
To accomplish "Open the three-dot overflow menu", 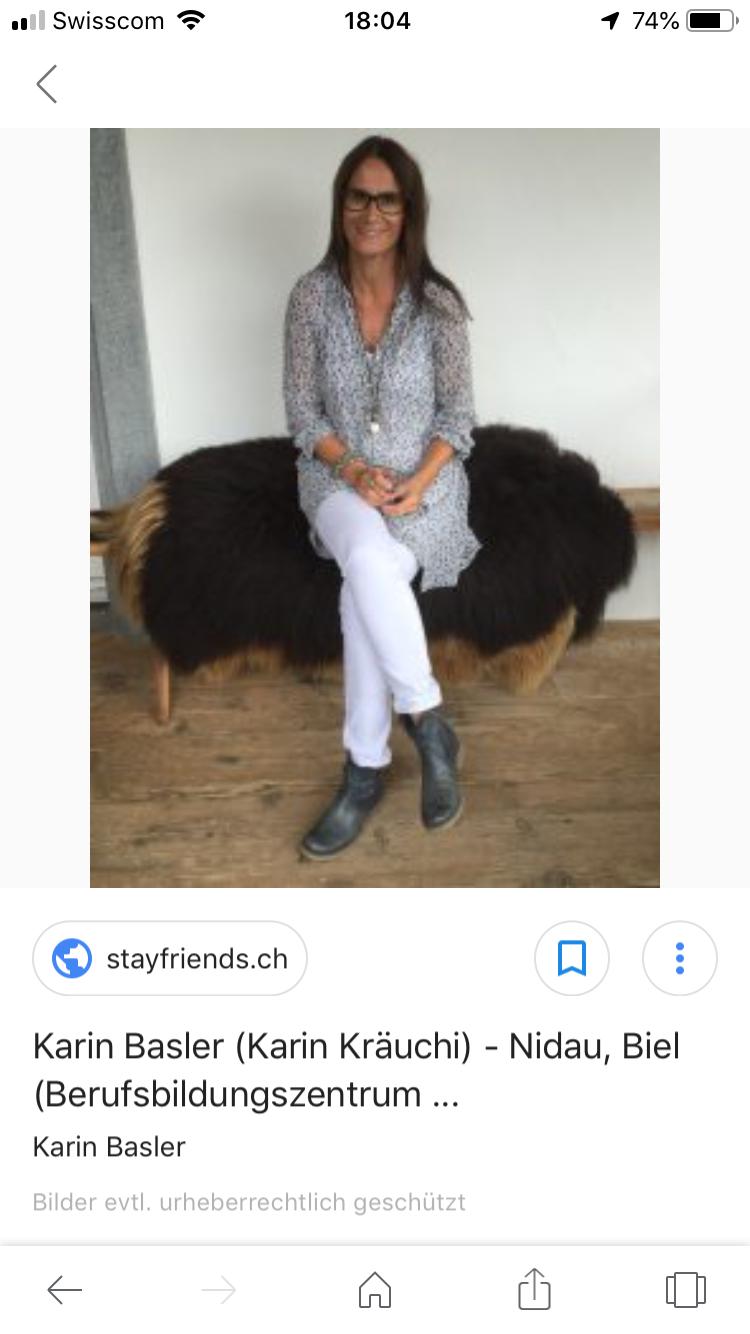I will (679, 959).
